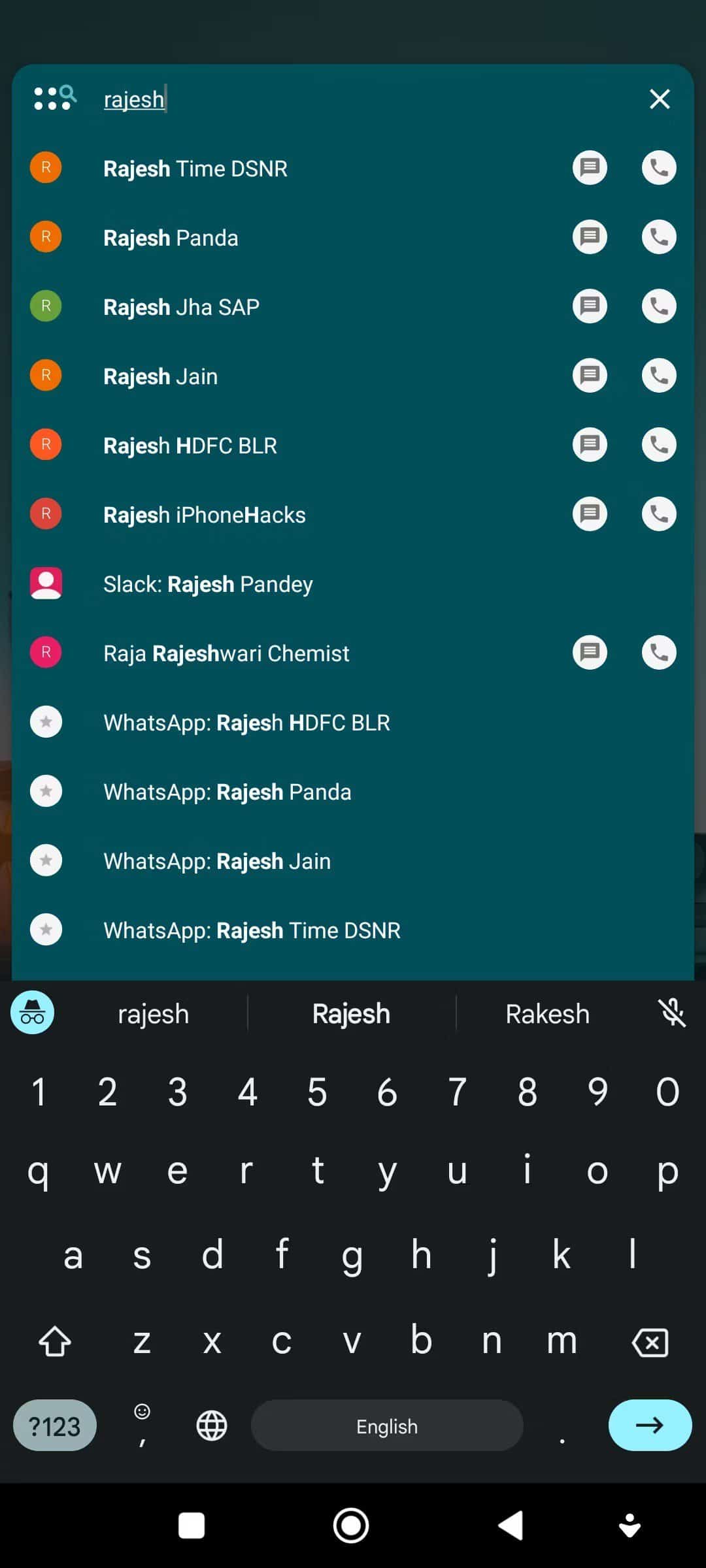Clear the search query with the X
The image size is (706, 1568).
660,99
